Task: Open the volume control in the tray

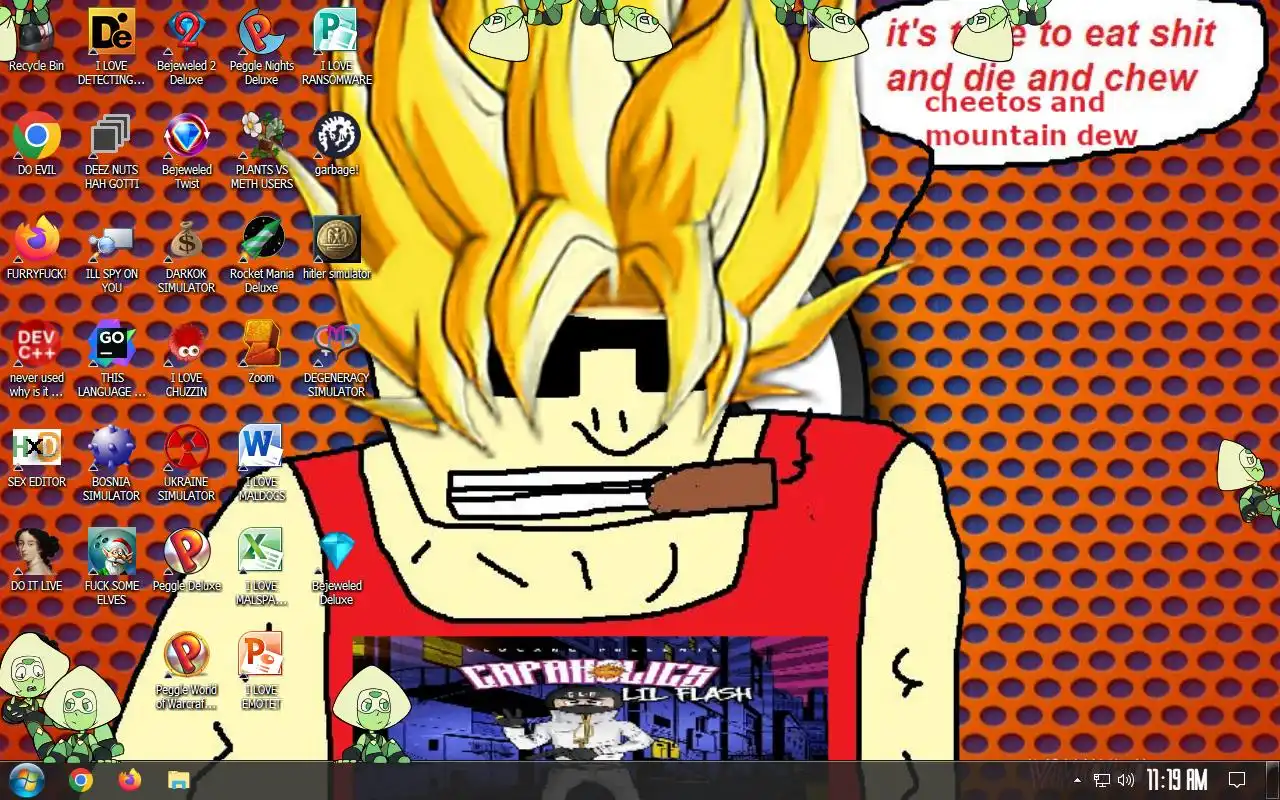Action: (x=1126, y=780)
